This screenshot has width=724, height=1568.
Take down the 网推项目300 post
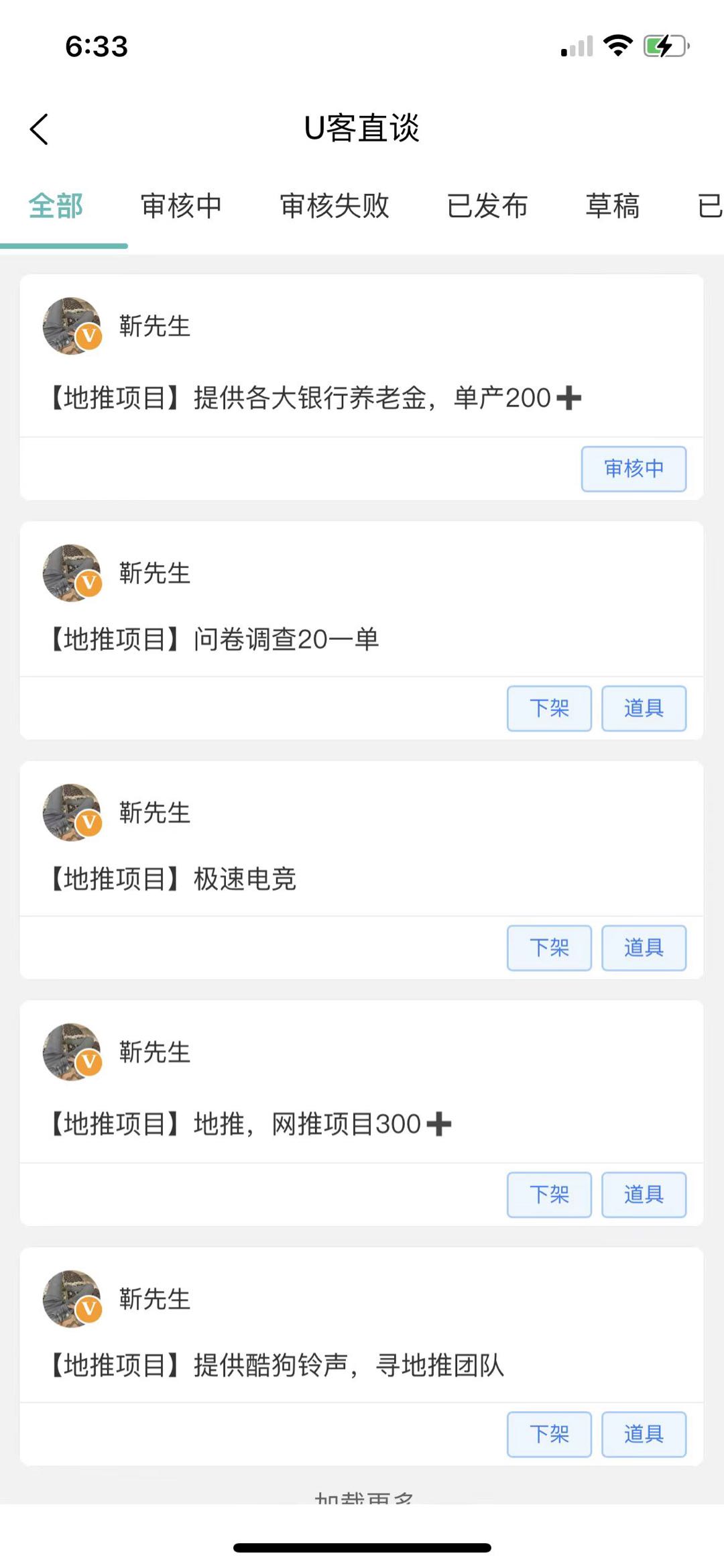(549, 1194)
